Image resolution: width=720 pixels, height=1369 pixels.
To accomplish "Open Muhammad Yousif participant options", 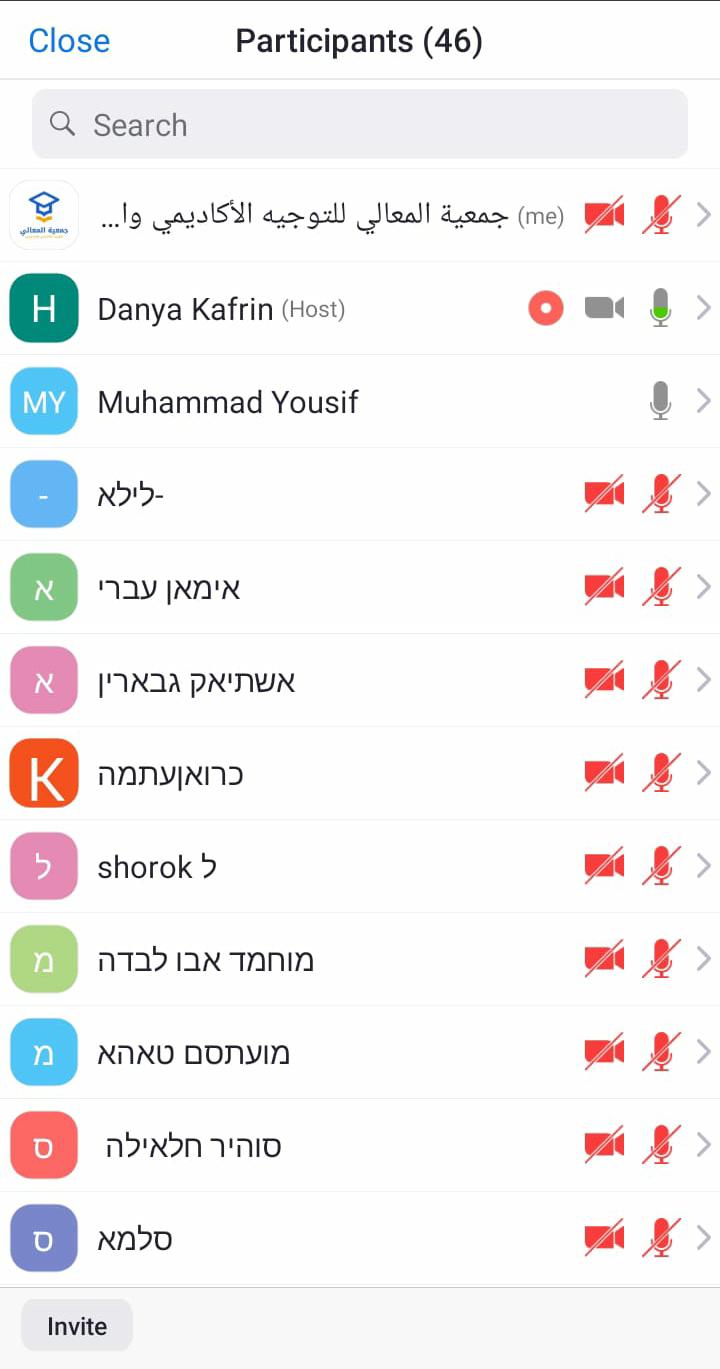I will click(360, 402).
